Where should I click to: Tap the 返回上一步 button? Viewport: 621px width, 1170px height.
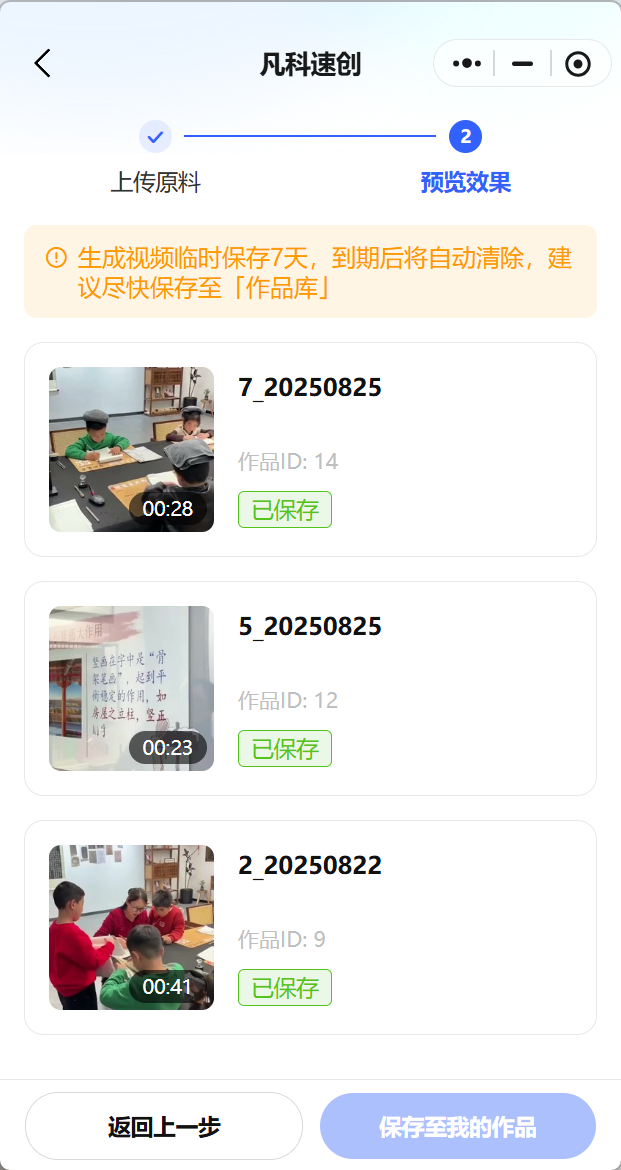pyautogui.click(x=164, y=1126)
